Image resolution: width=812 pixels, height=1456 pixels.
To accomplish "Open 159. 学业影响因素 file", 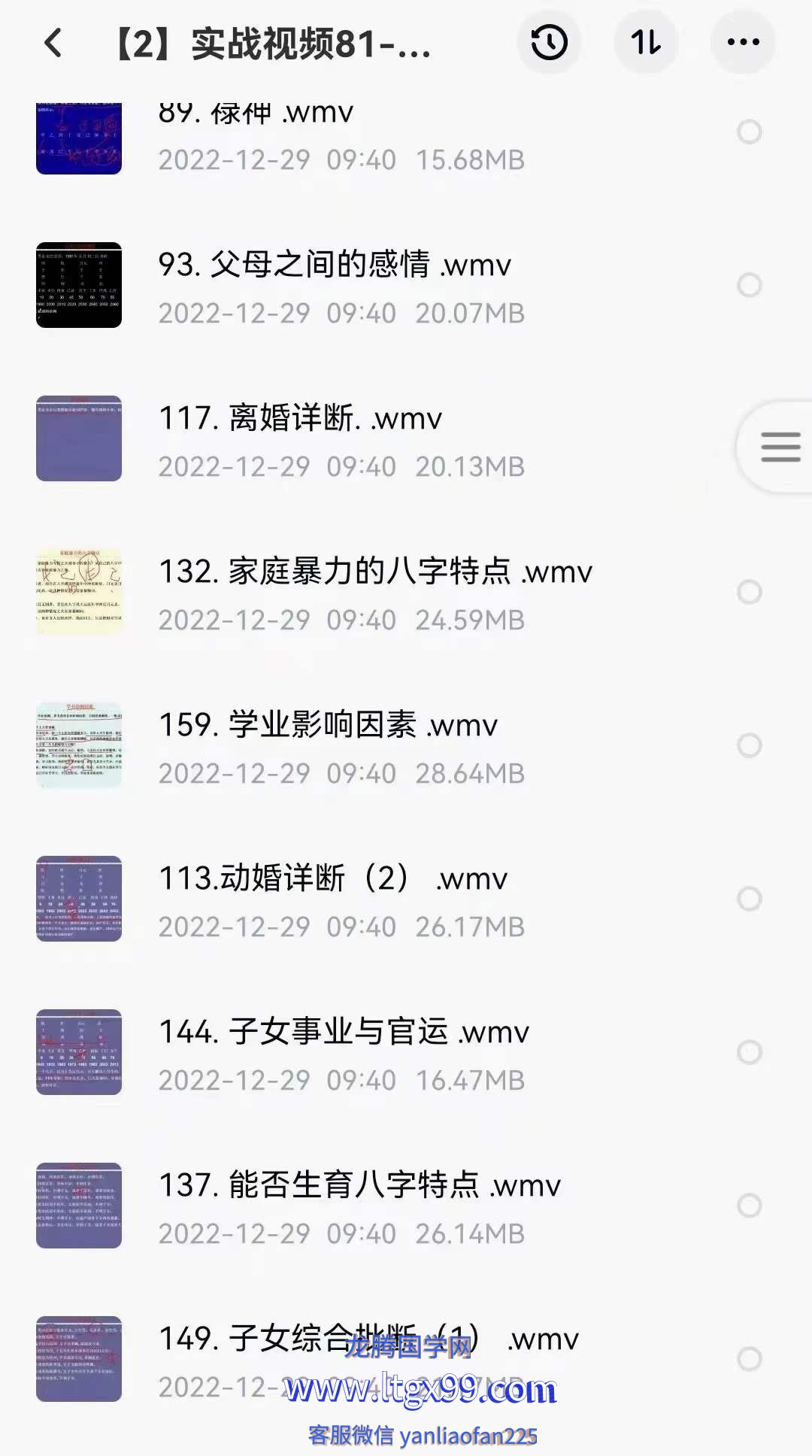I will tap(328, 726).
